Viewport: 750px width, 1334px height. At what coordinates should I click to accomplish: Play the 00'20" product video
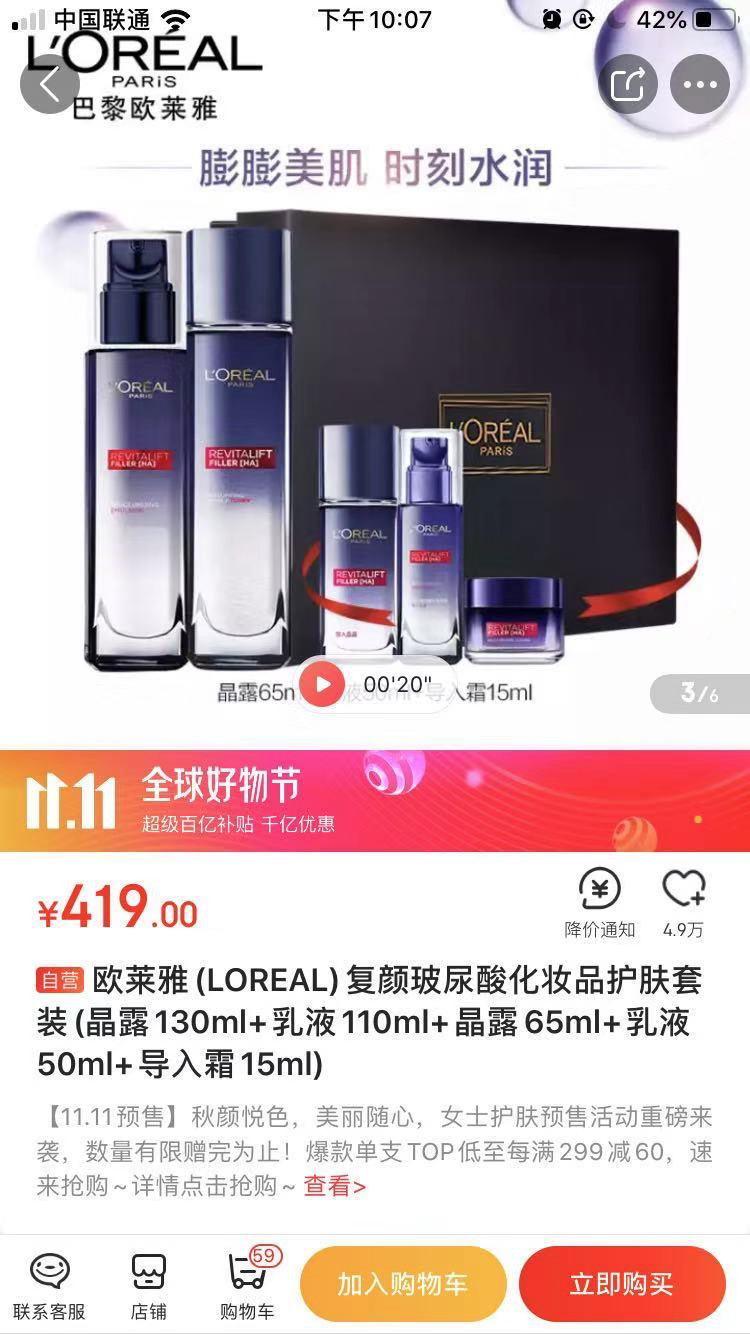(x=323, y=684)
